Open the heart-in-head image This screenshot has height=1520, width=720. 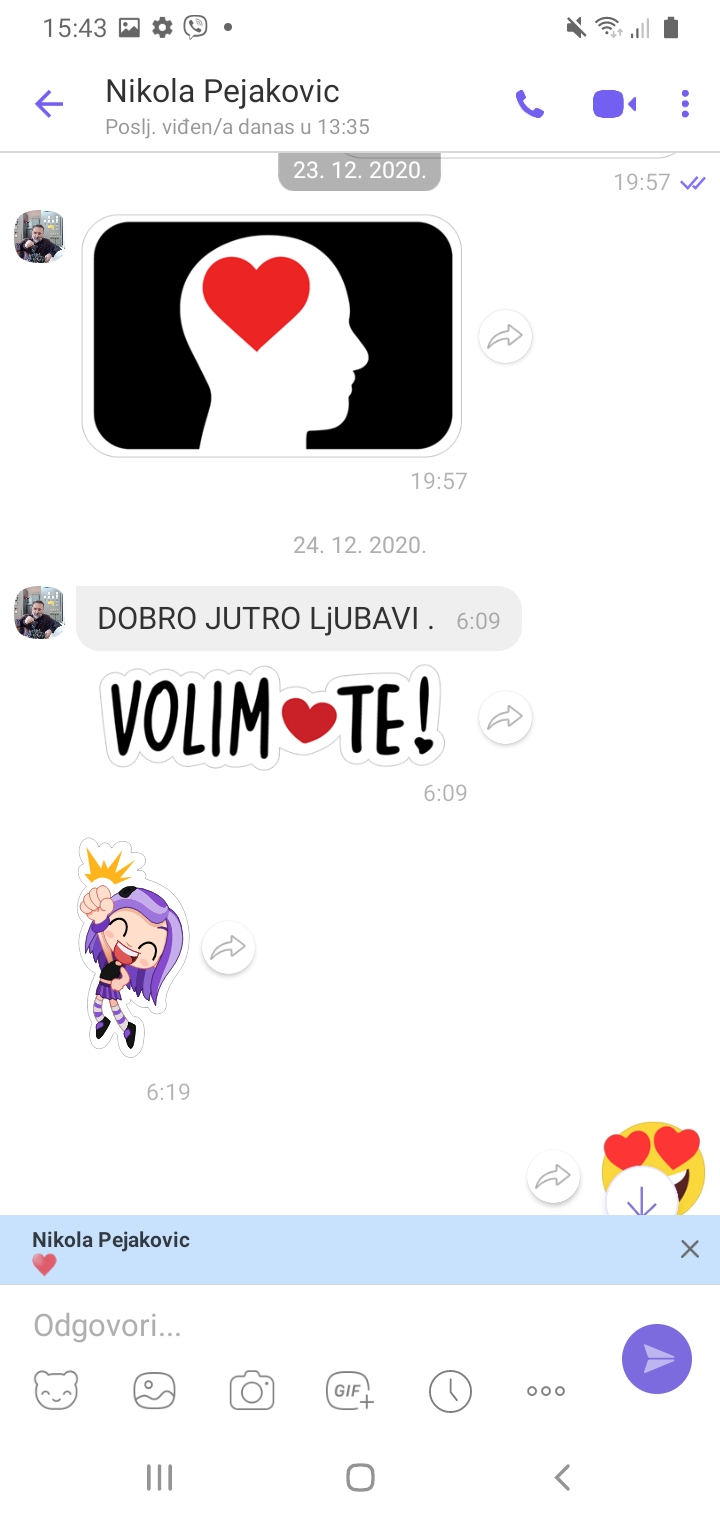tap(271, 335)
